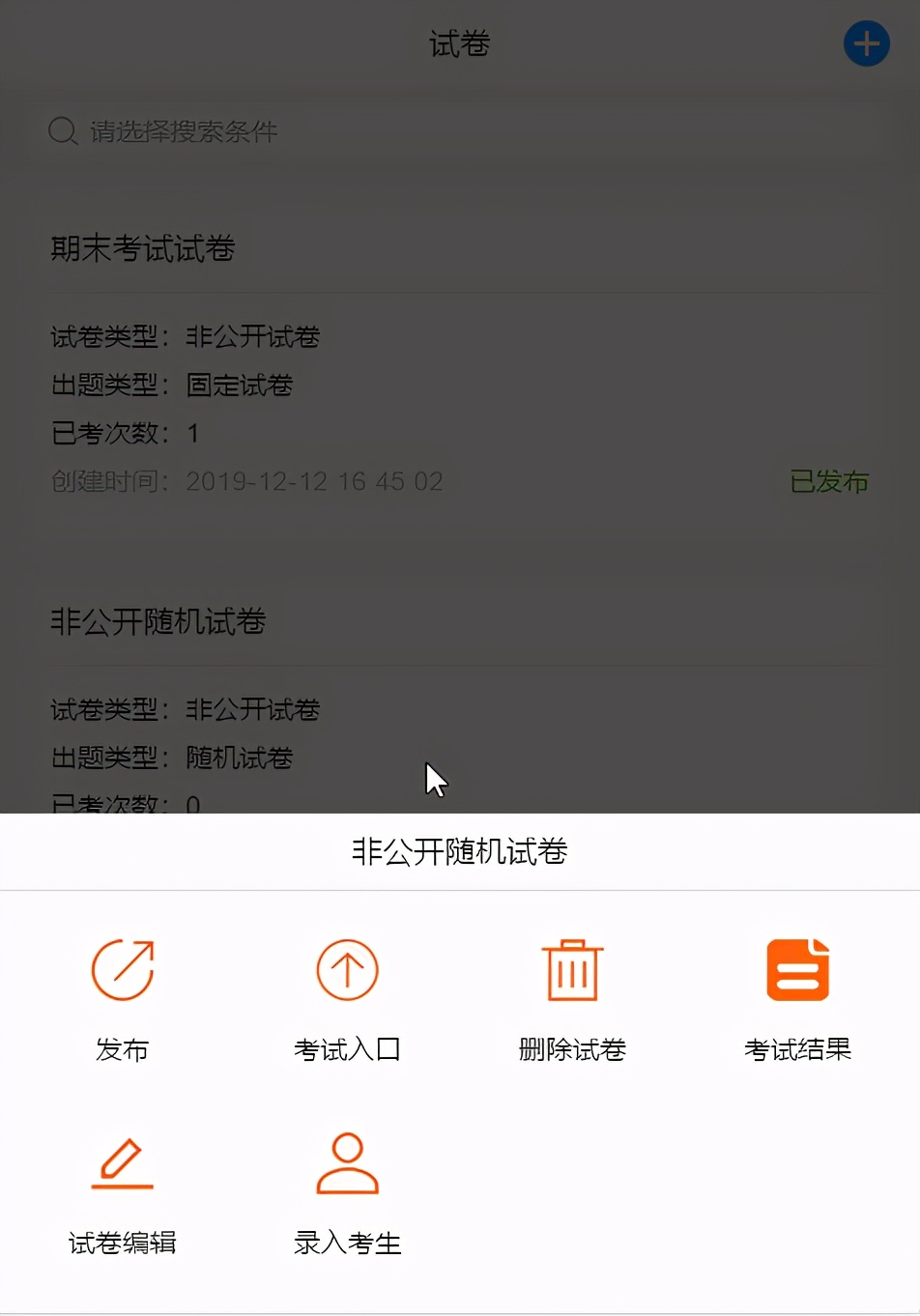Tap the 发布 label text below its icon
The height and width of the screenshot is (1316, 920).
pyautogui.click(x=121, y=1050)
